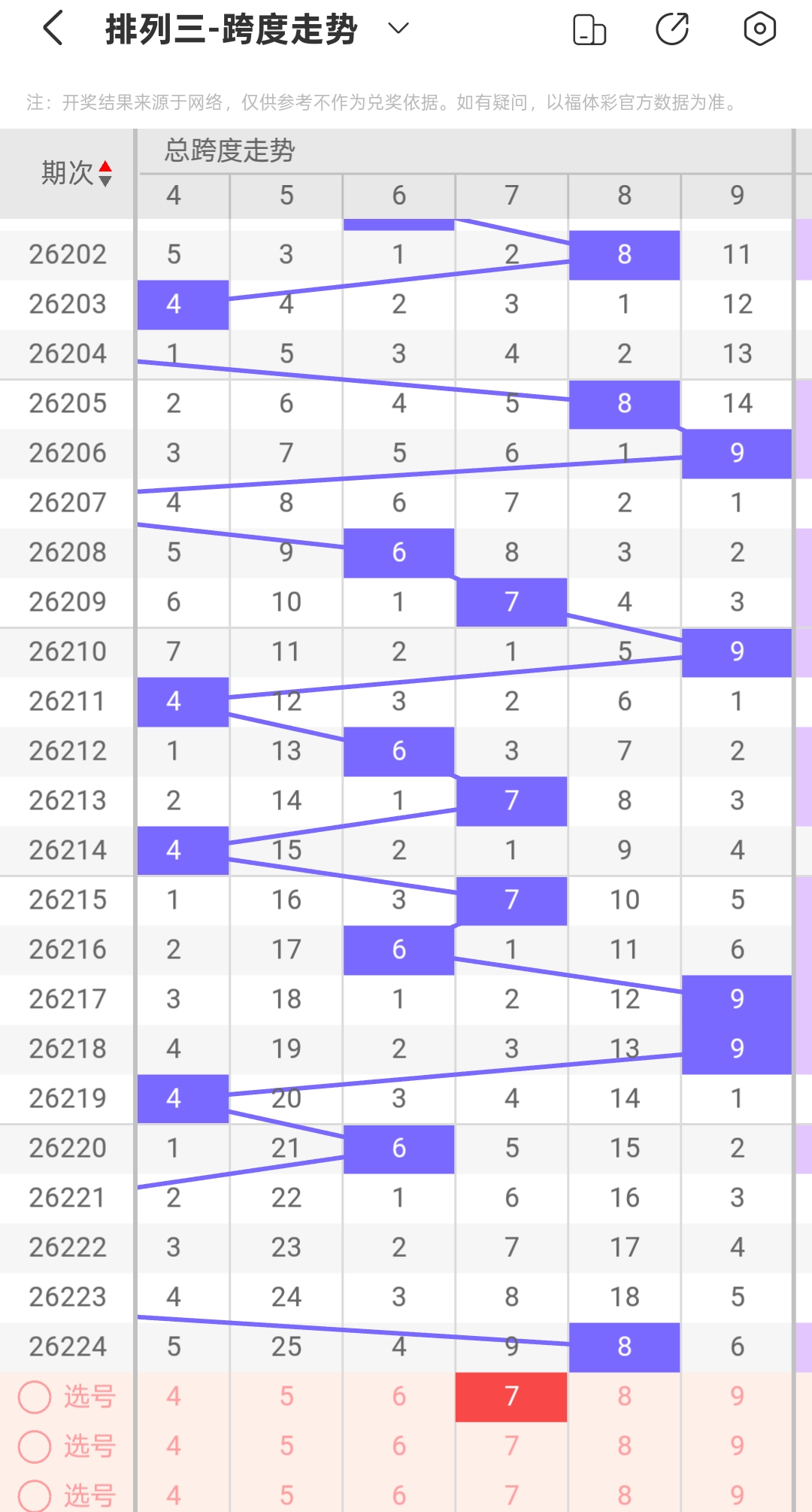The width and height of the screenshot is (812, 1512).
Task: Select number 9 in the second 选号 row
Action: 737,1447
